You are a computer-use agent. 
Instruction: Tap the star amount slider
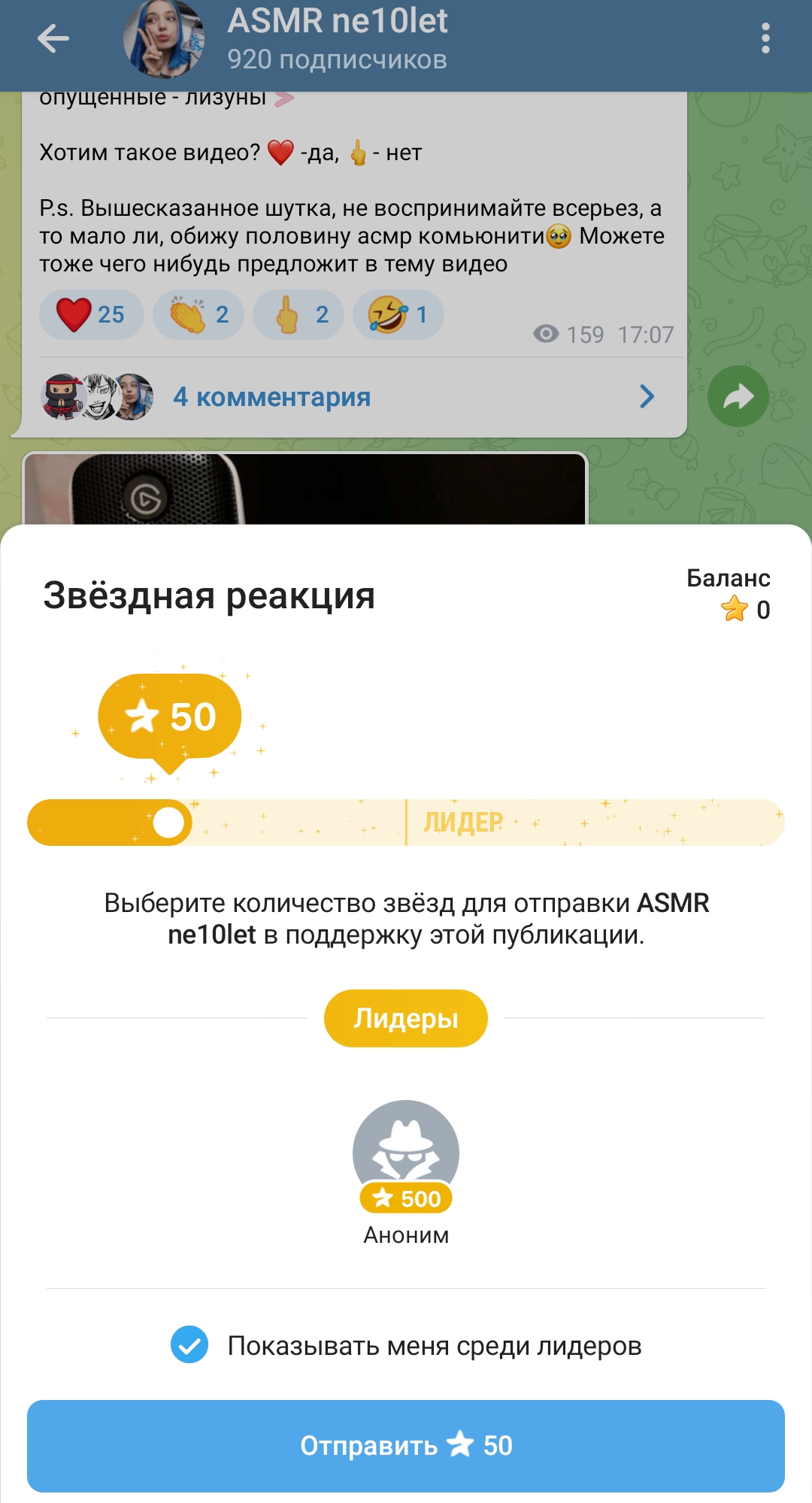click(406, 823)
